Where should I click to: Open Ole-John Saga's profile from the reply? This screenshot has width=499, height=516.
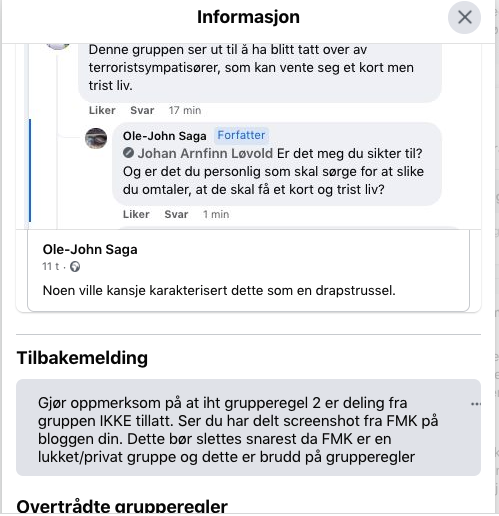coord(165,136)
